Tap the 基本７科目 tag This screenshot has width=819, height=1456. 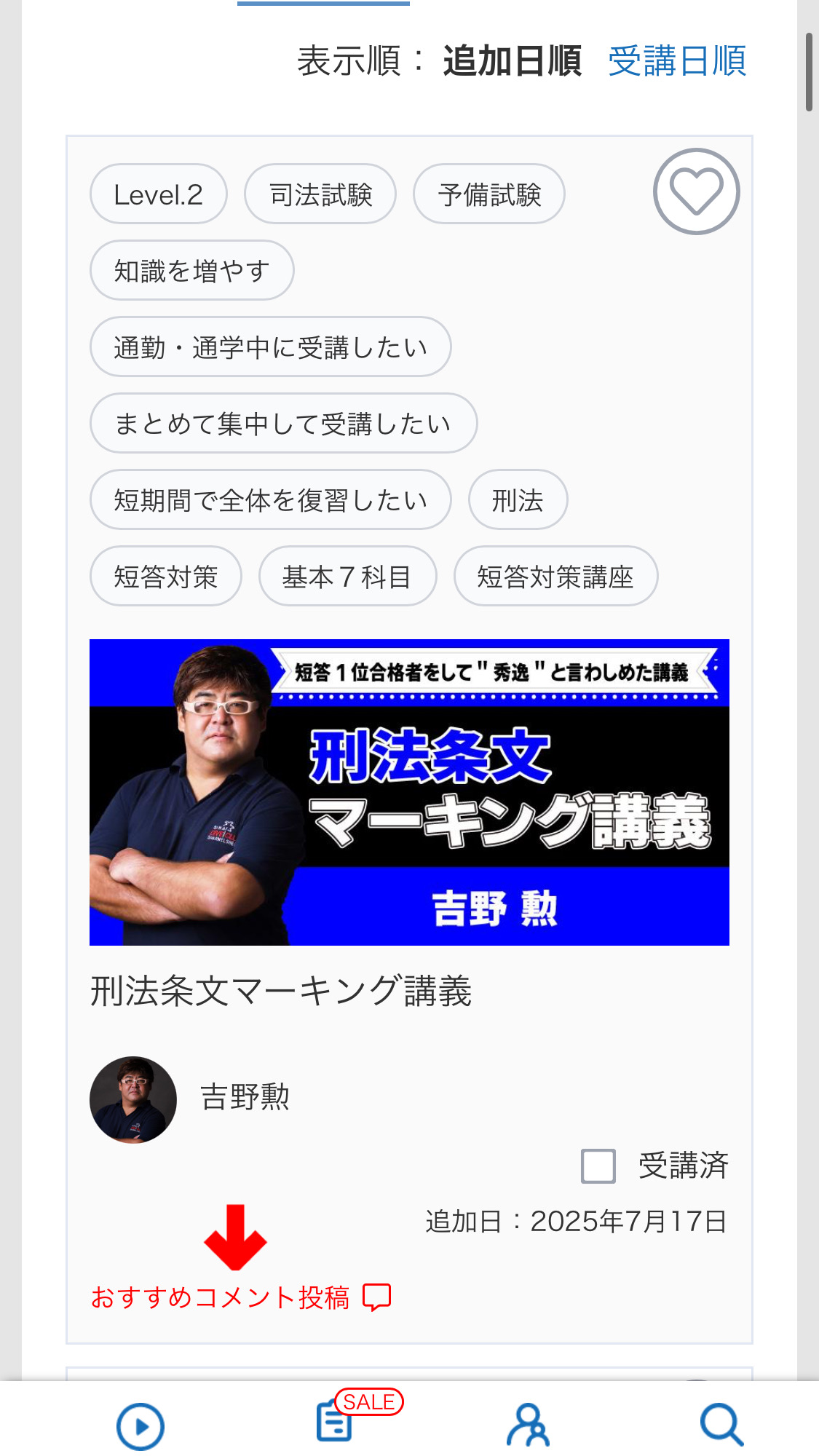point(348,577)
